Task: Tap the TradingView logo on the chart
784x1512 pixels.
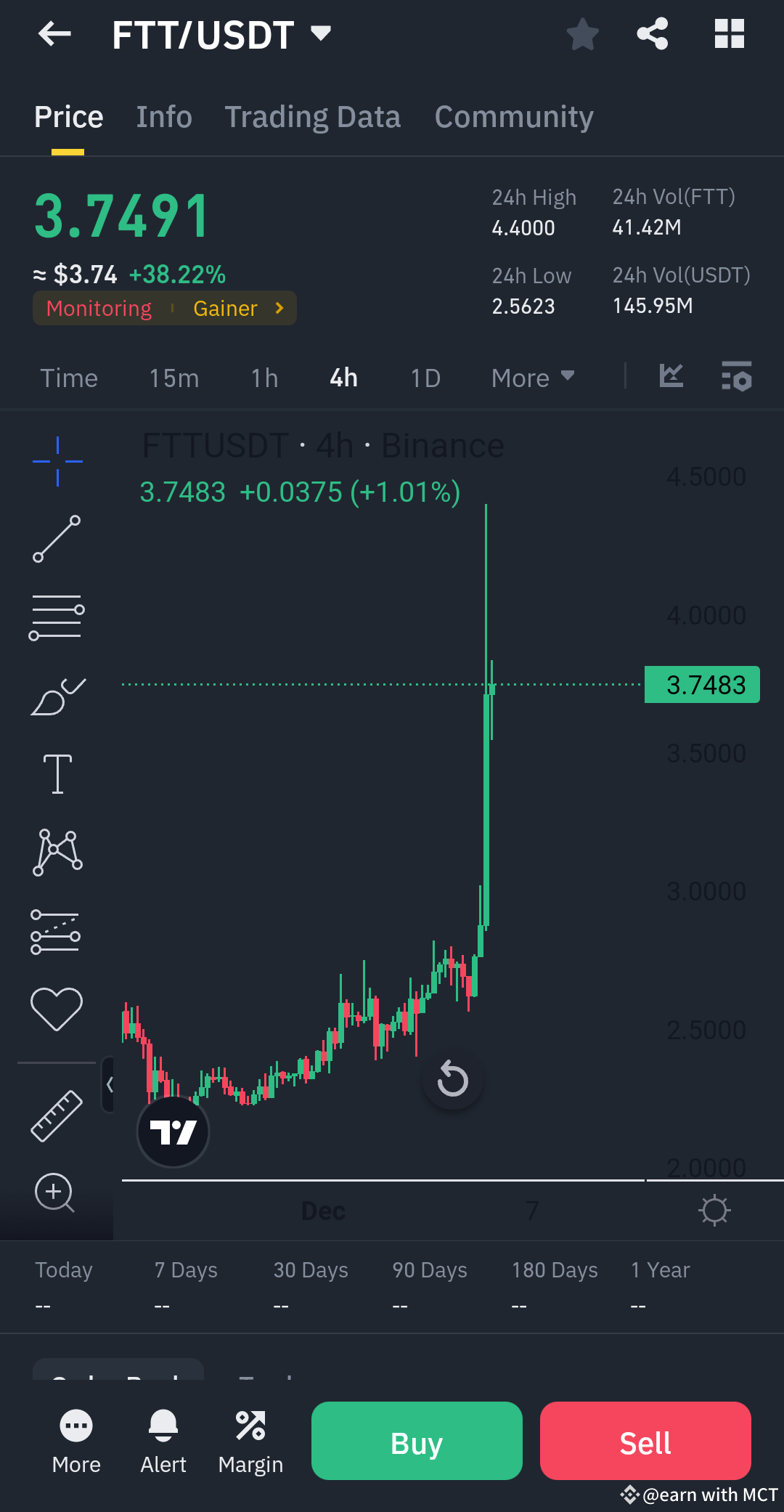Action: tap(173, 1131)
